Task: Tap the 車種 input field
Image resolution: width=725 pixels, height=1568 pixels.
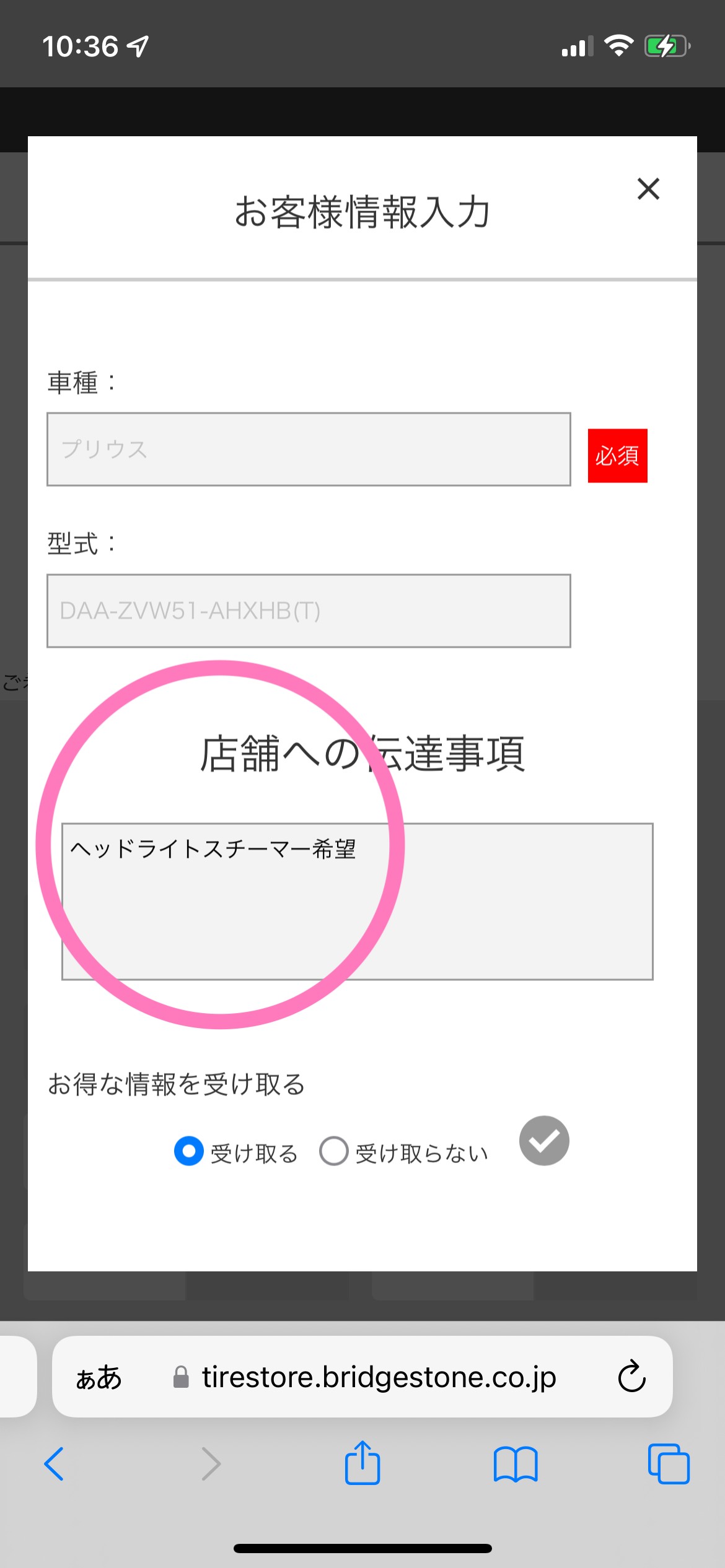Action: [309, 449]
